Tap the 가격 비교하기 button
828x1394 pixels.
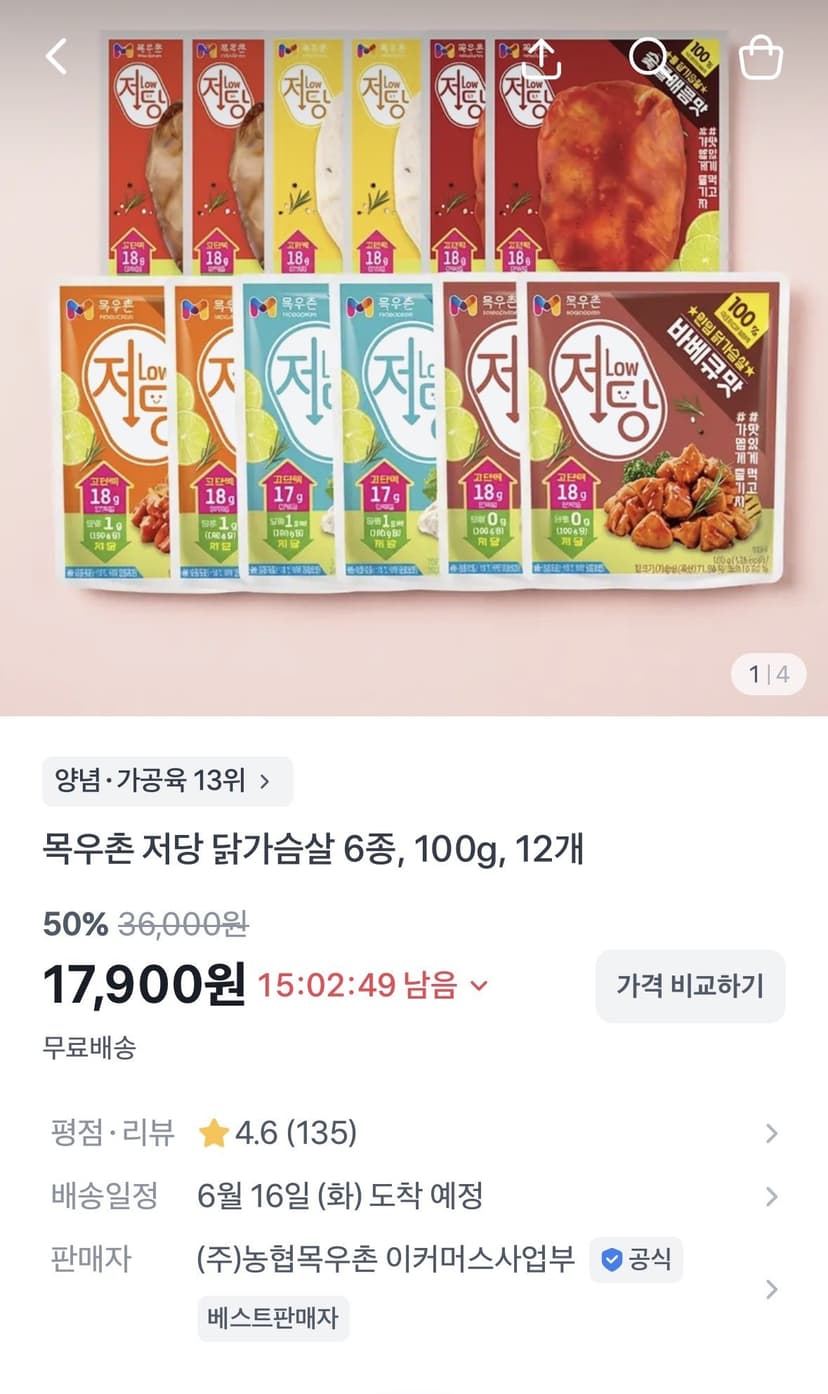pyautogui.click(x=690, y=986)
